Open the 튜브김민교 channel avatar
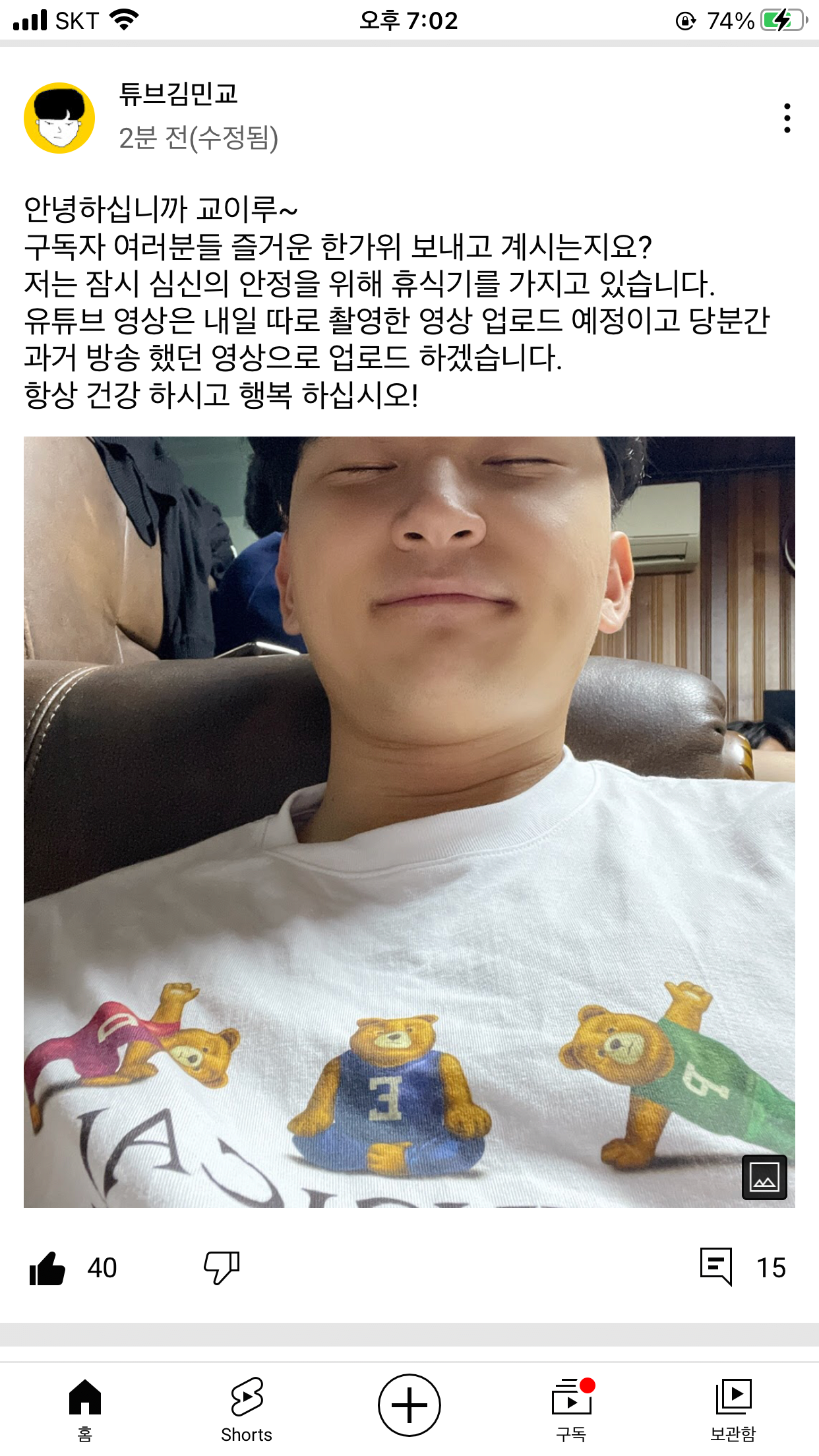Screen dimensions: 819x1456 tap(59, 118)
